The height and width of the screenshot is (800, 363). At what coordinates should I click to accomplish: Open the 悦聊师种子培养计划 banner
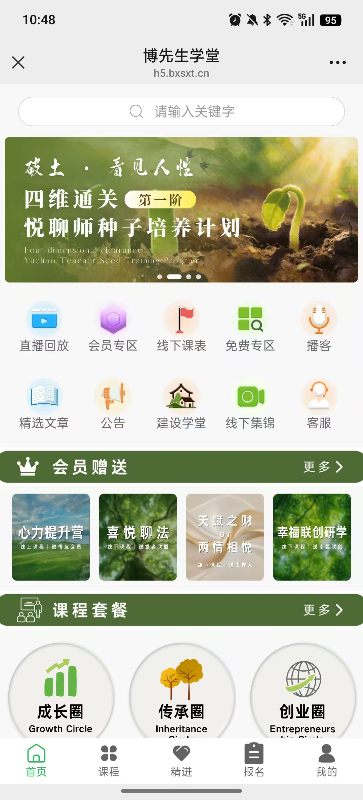[x=181, y=210]
